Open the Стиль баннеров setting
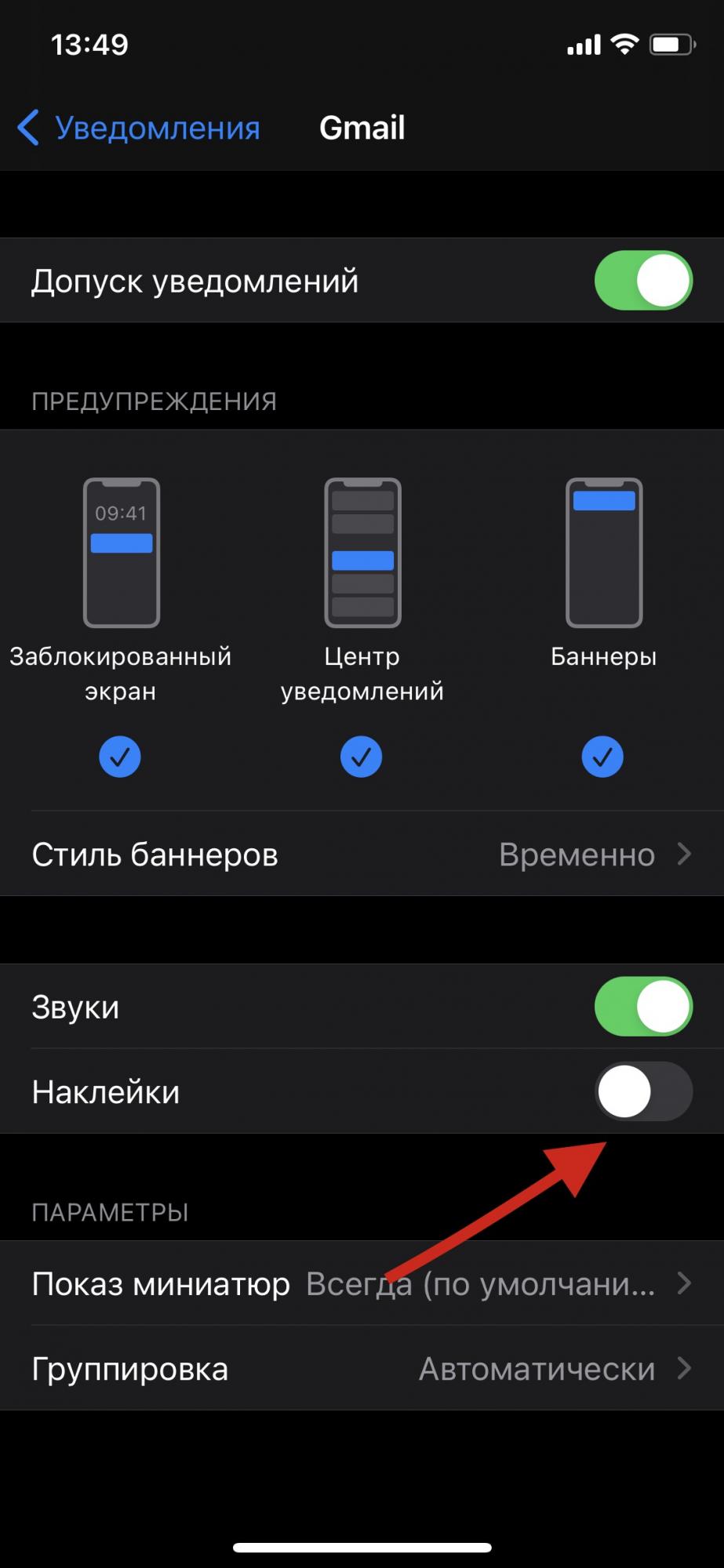This screenshot has height=1568, width=724. pyautogui.click(x=362, y=855)
